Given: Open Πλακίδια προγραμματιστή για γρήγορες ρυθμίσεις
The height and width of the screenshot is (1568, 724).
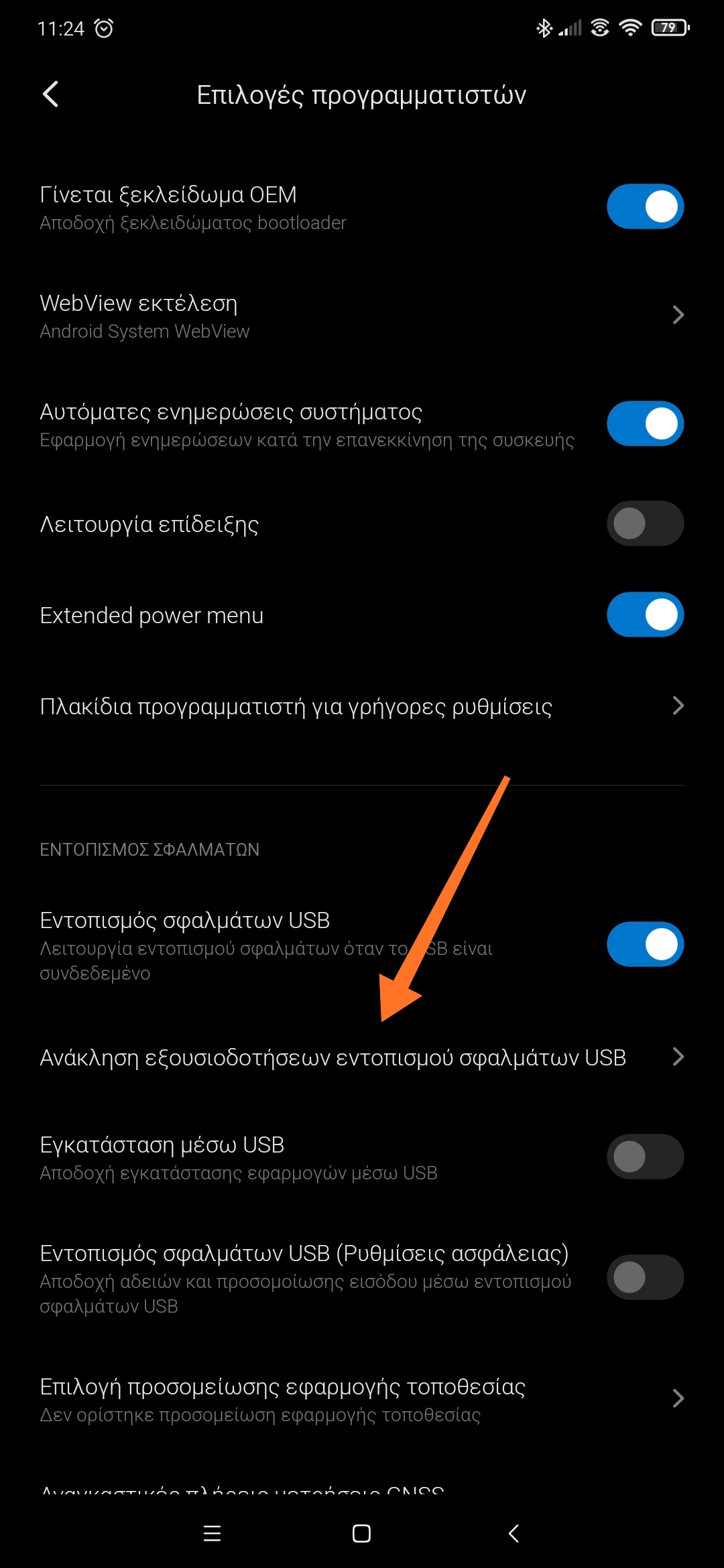Looking at the screenshot, I should point(362,706).
